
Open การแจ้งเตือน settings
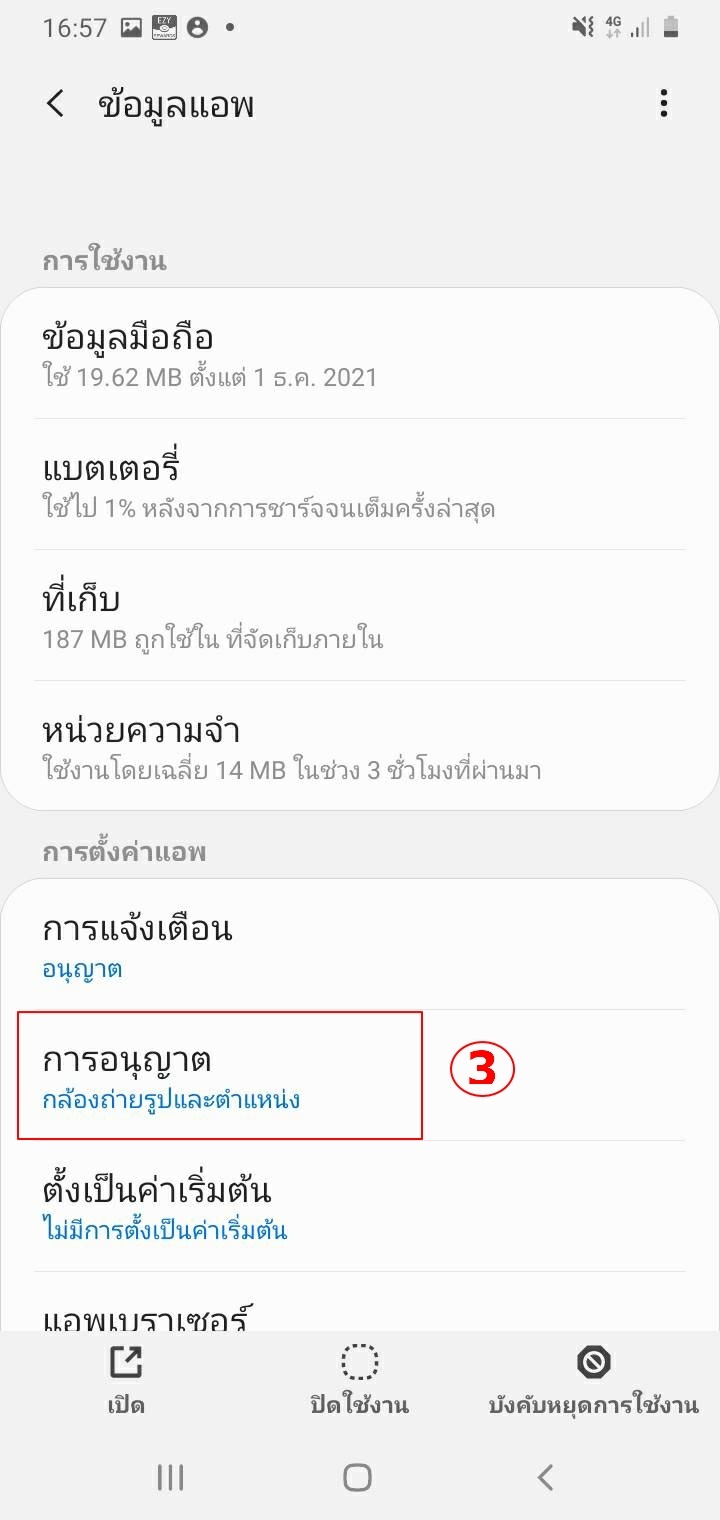(360, 946)
